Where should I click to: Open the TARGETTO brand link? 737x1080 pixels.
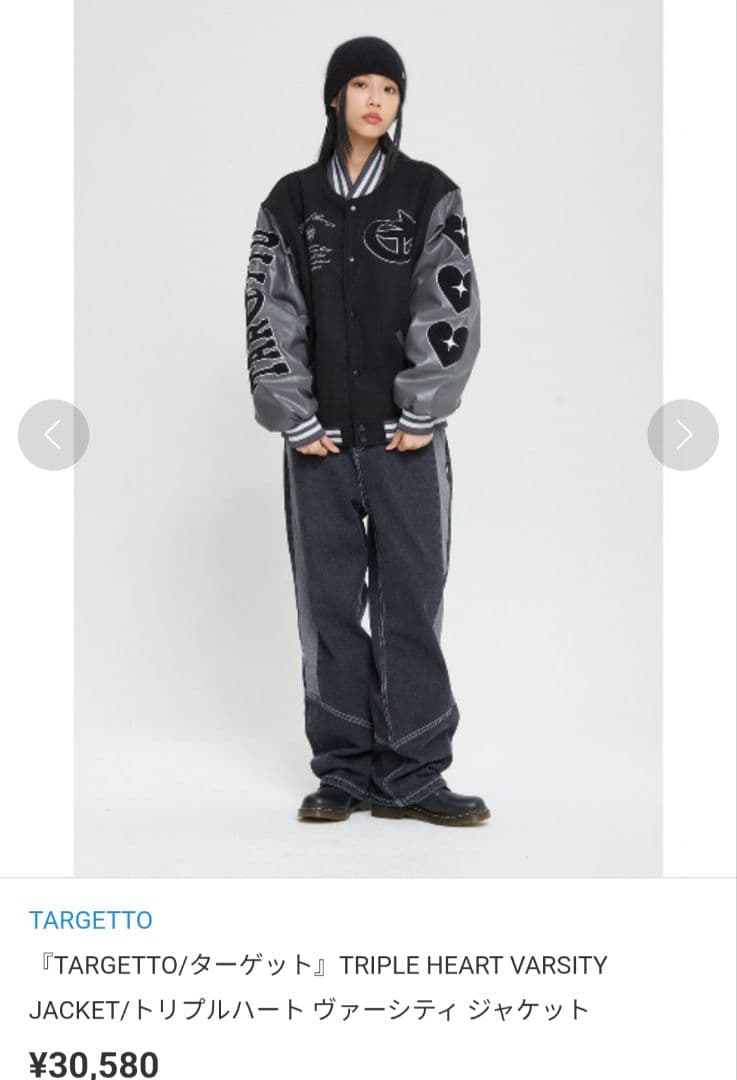pyautogui.click(x=91, y=920)
